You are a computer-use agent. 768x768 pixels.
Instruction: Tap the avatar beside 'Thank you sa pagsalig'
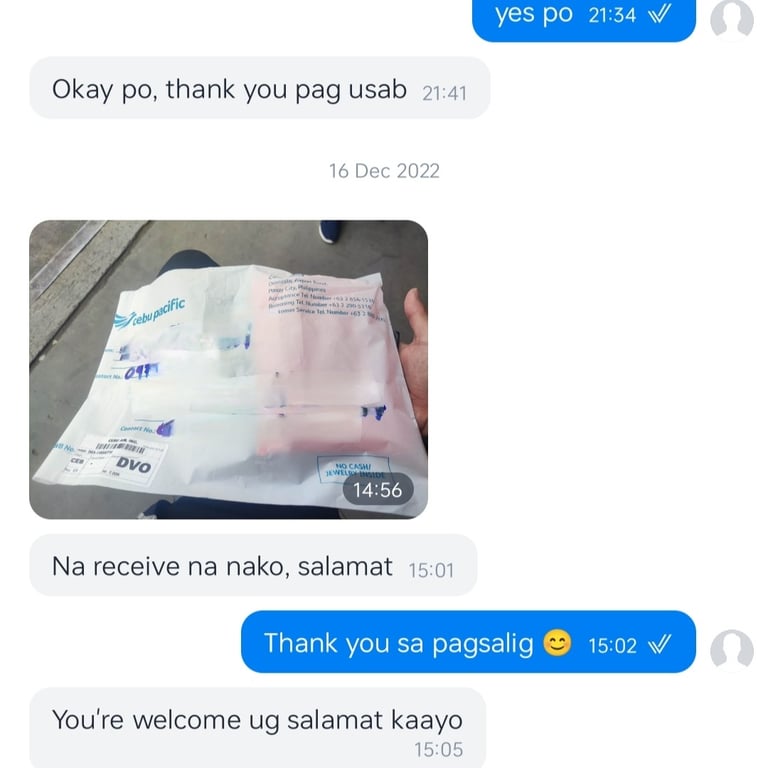(x=731, y=650)
